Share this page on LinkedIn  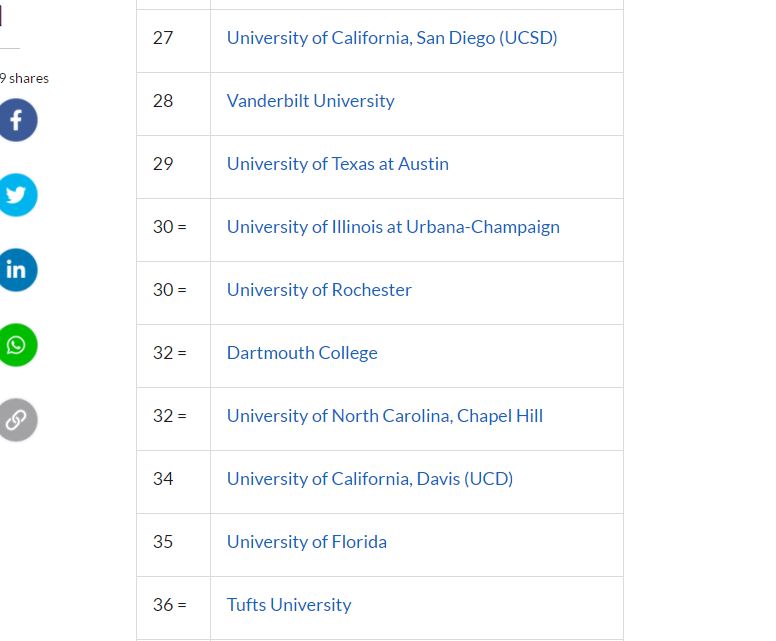(x=17, y=270)
